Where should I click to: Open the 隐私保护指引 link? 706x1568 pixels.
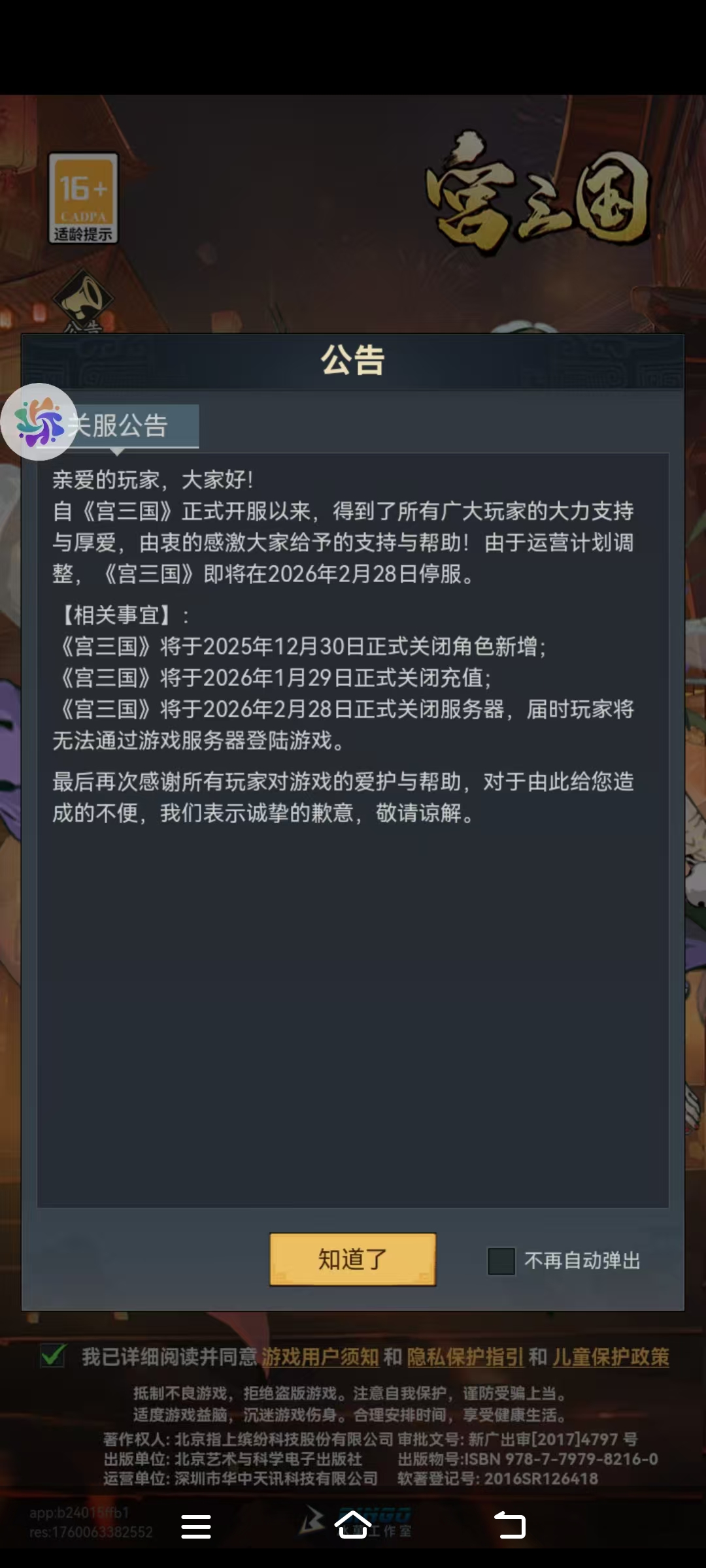click(465, 1358)
